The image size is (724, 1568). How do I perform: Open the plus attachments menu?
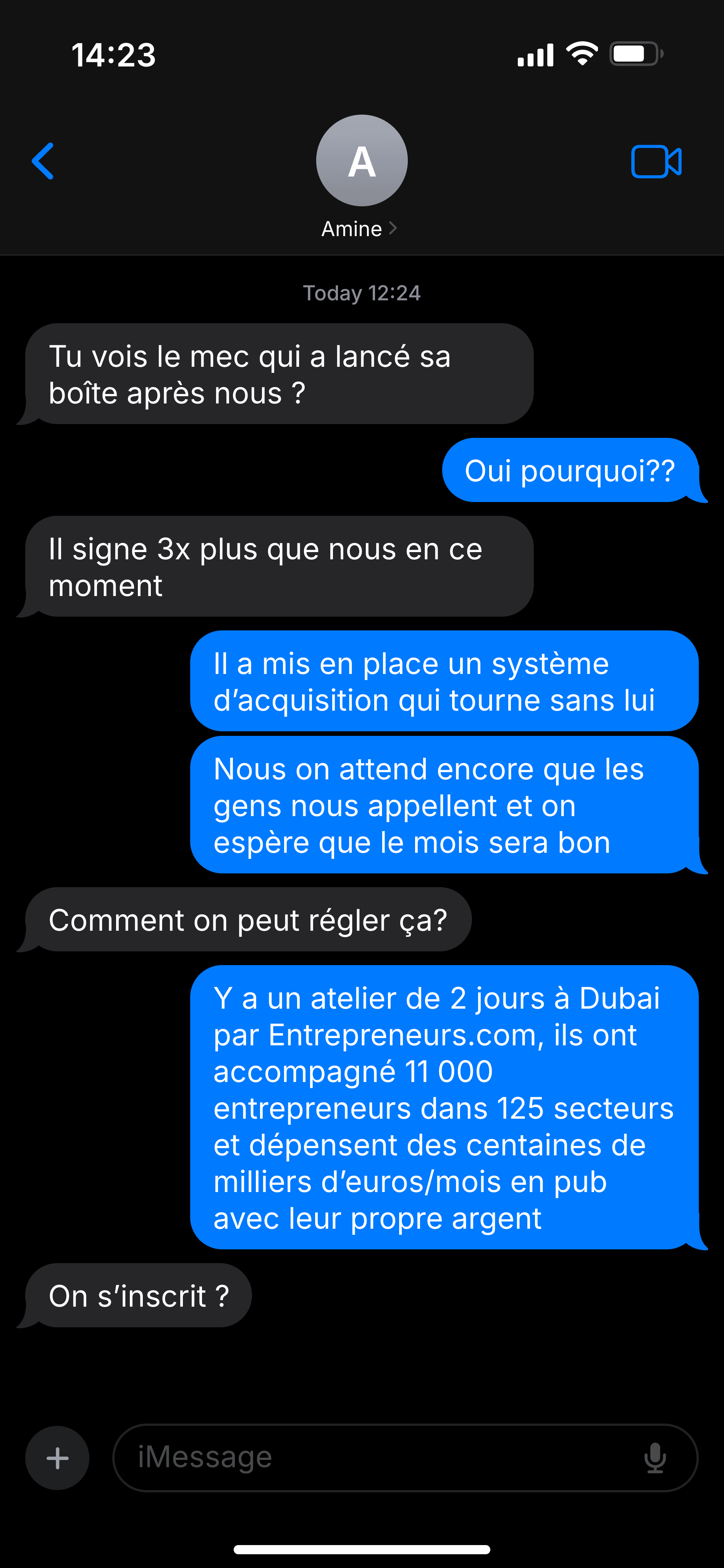[57, 1458]
